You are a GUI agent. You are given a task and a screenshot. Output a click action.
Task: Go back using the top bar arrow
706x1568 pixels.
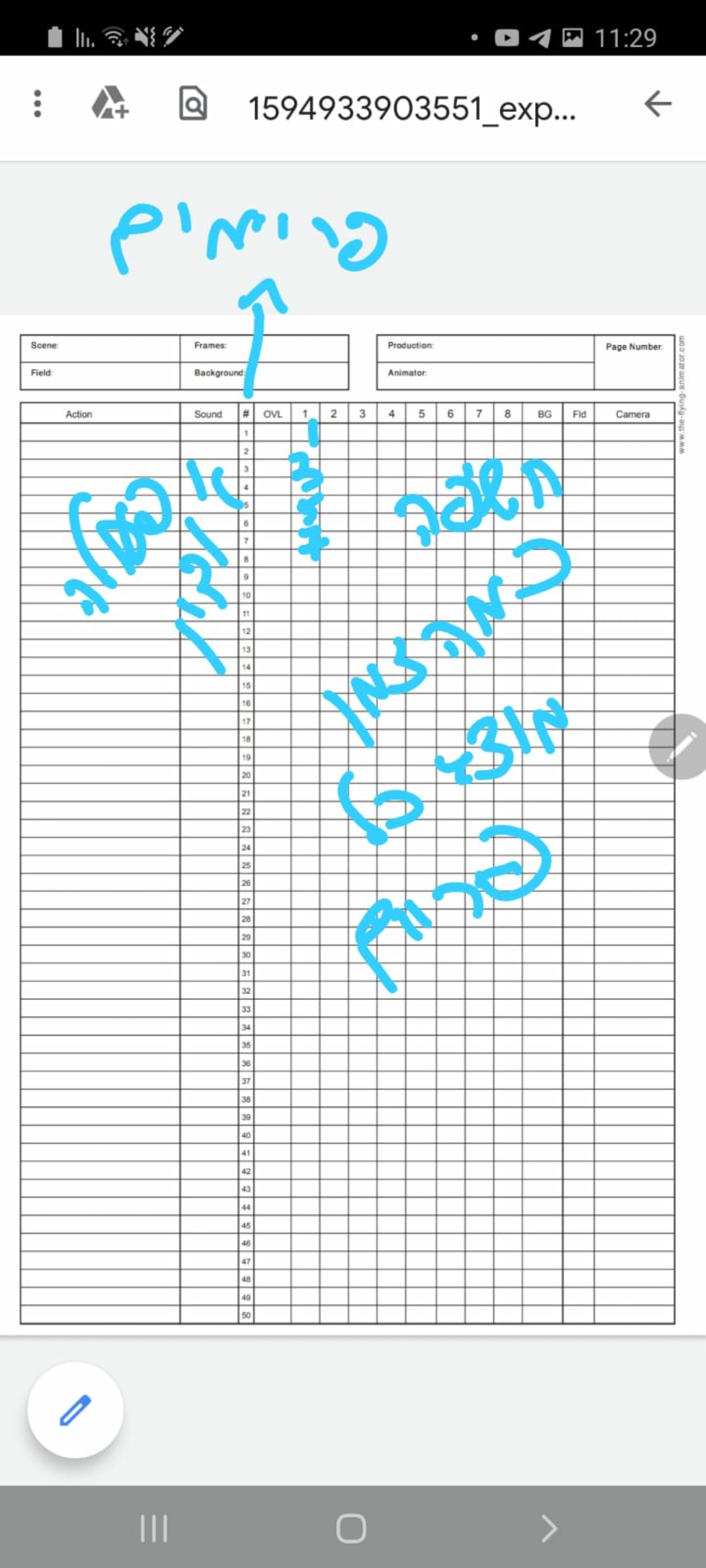pos(658,104)
